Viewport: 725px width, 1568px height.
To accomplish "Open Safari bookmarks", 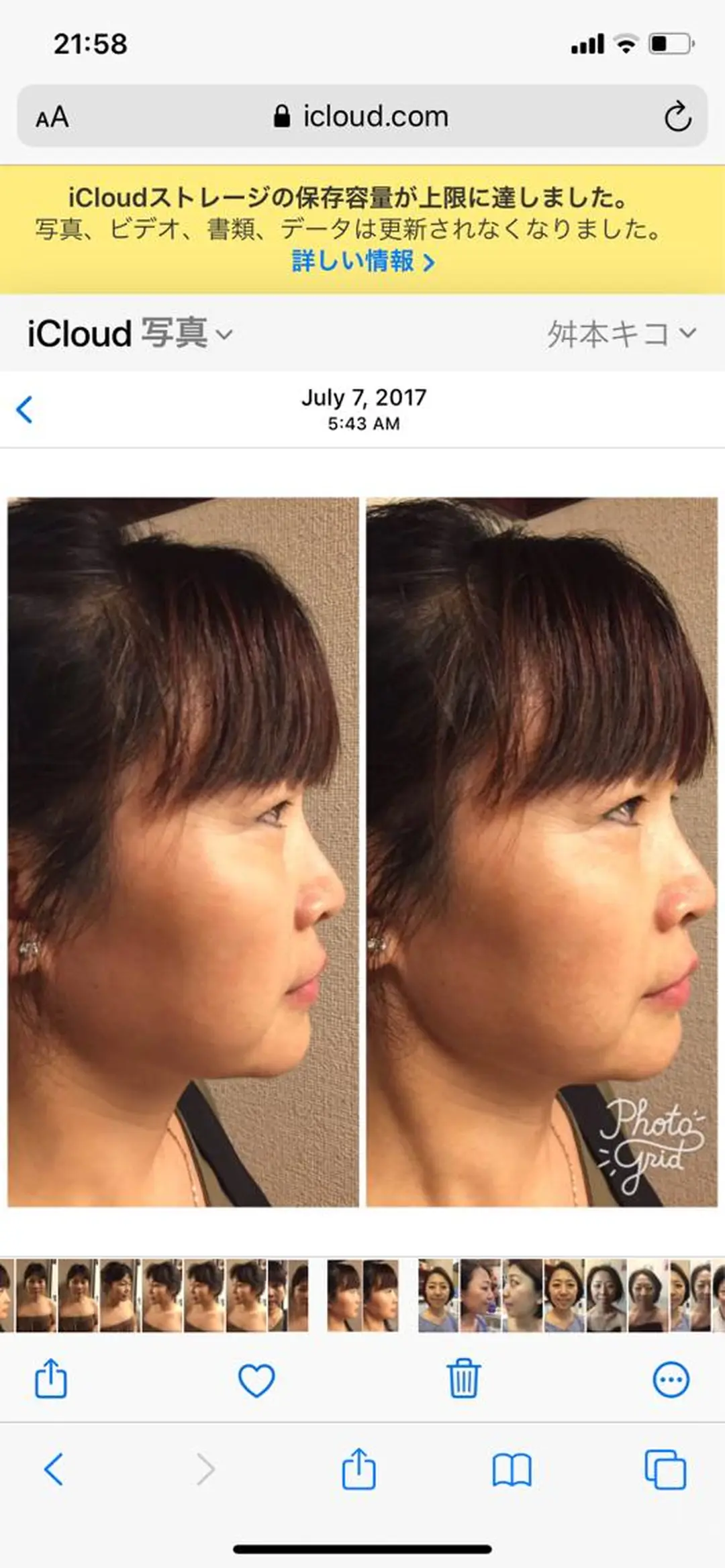I will tap(512, 1469).
